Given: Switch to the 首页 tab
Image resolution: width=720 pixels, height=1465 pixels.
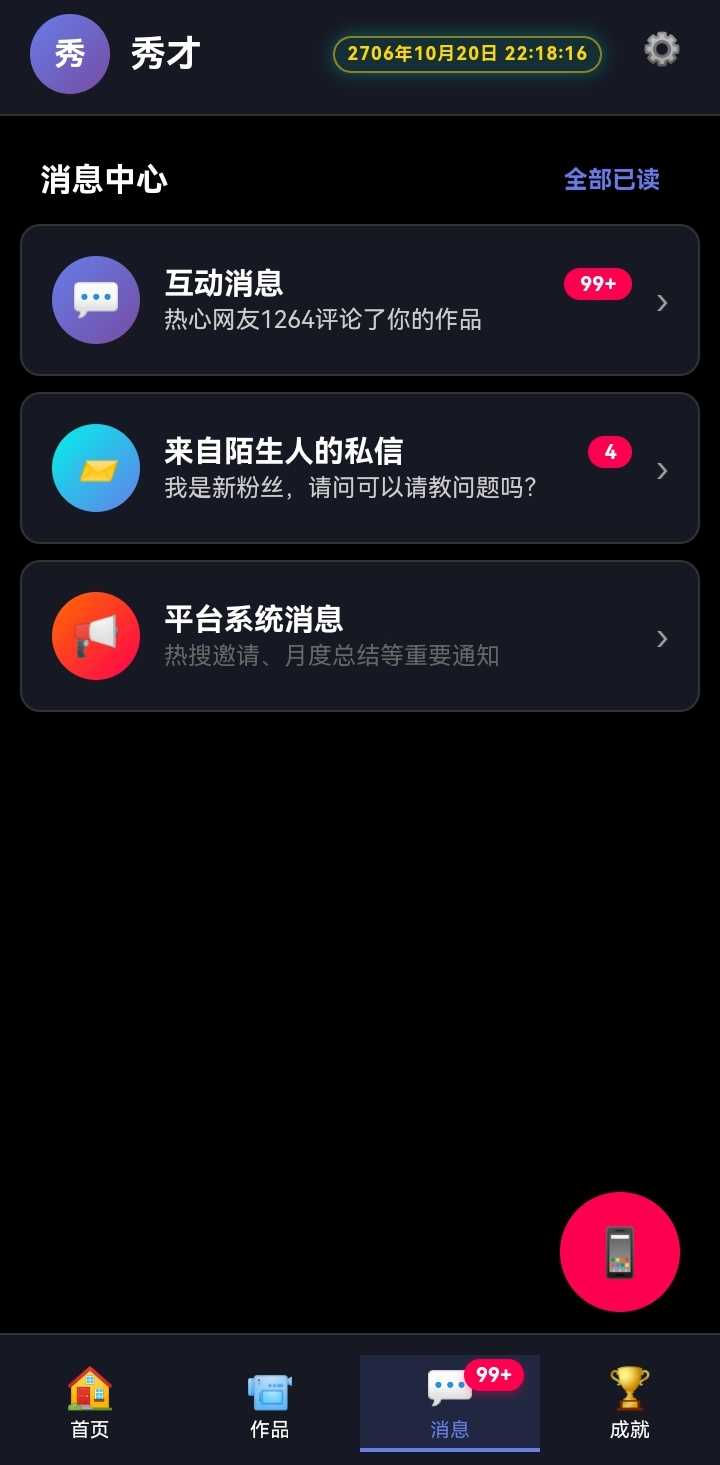Looking at the screenshot, I should click(90, 1402).
